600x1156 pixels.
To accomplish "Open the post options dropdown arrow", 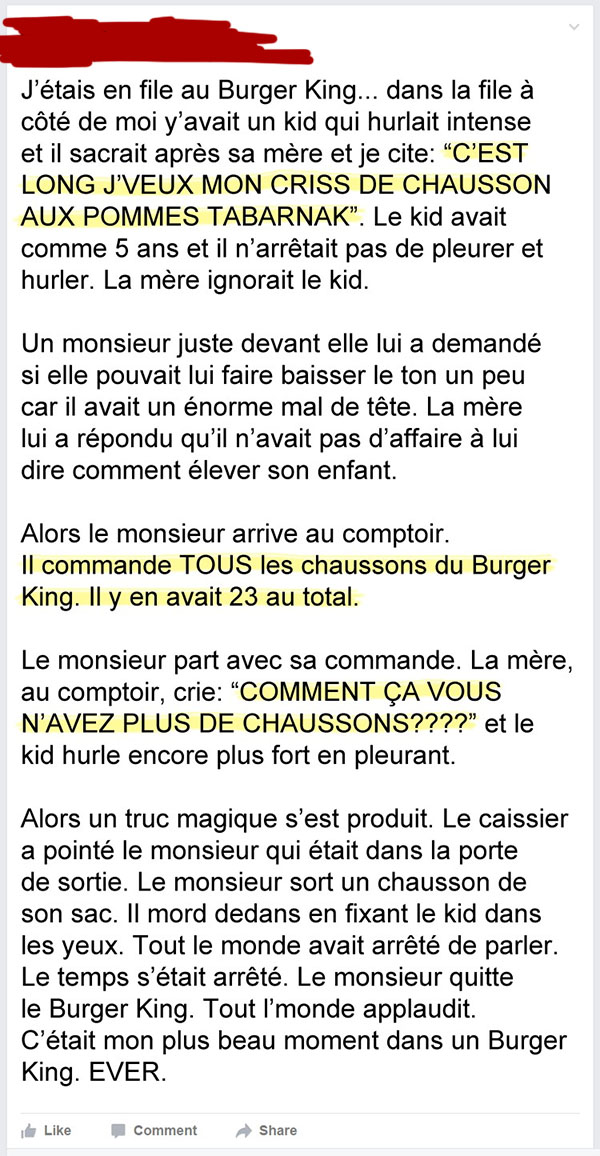I will click(x=574, y=27).
